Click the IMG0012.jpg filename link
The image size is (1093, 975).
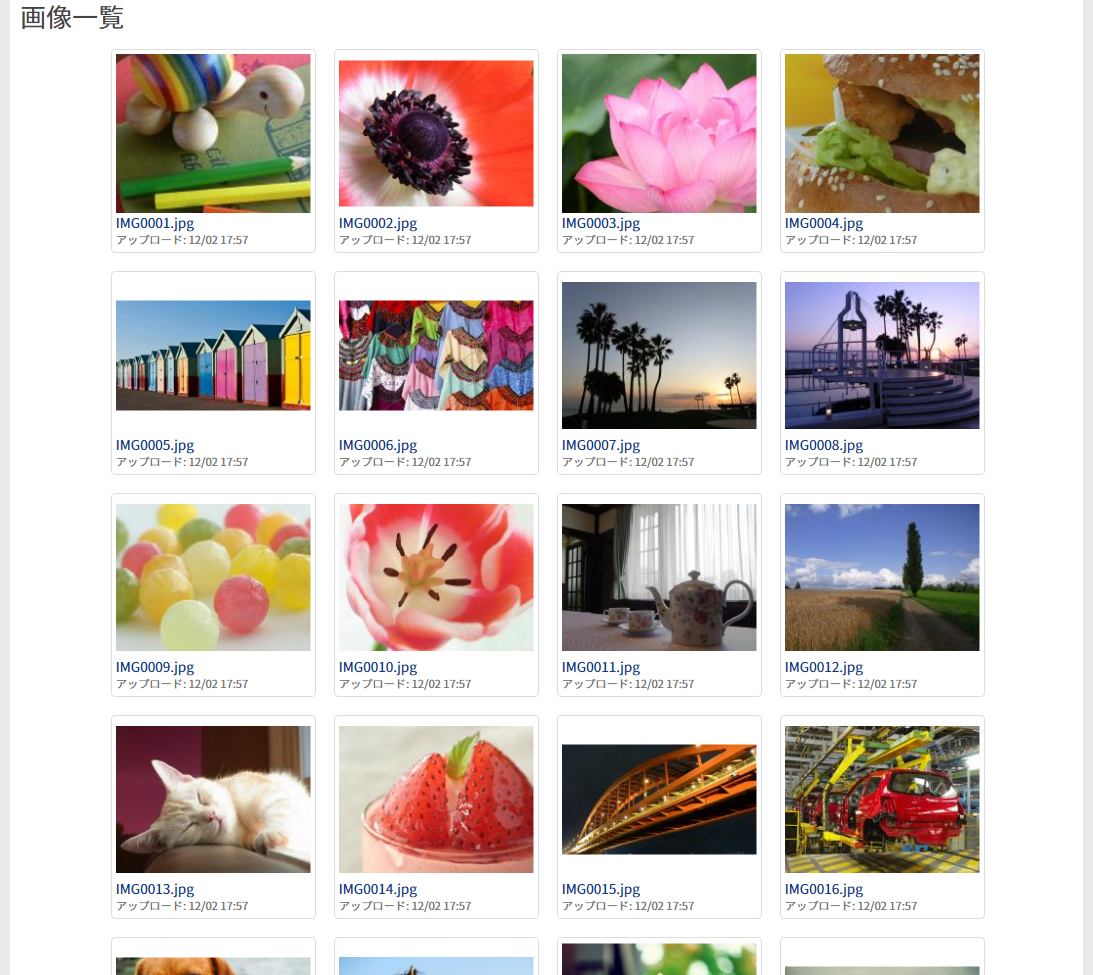coord(824,667)
